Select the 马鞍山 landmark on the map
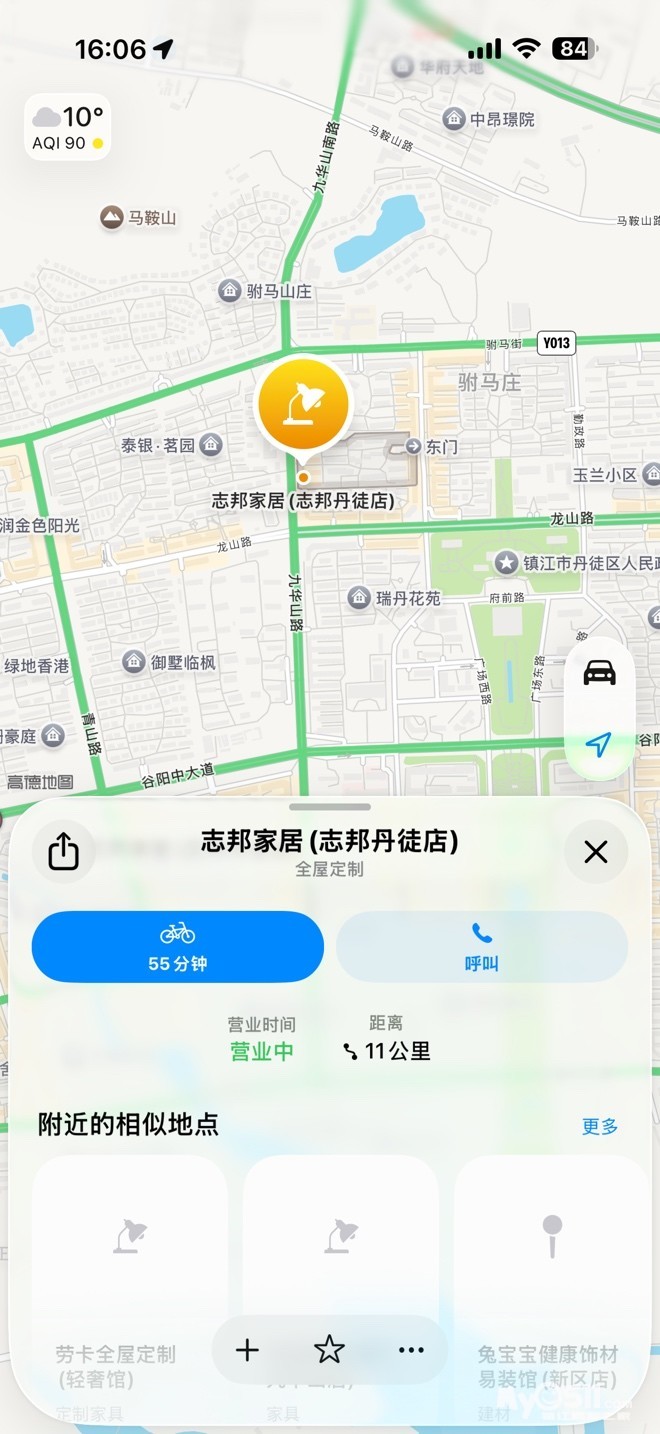660x1434 pixels. pos(112,217)
